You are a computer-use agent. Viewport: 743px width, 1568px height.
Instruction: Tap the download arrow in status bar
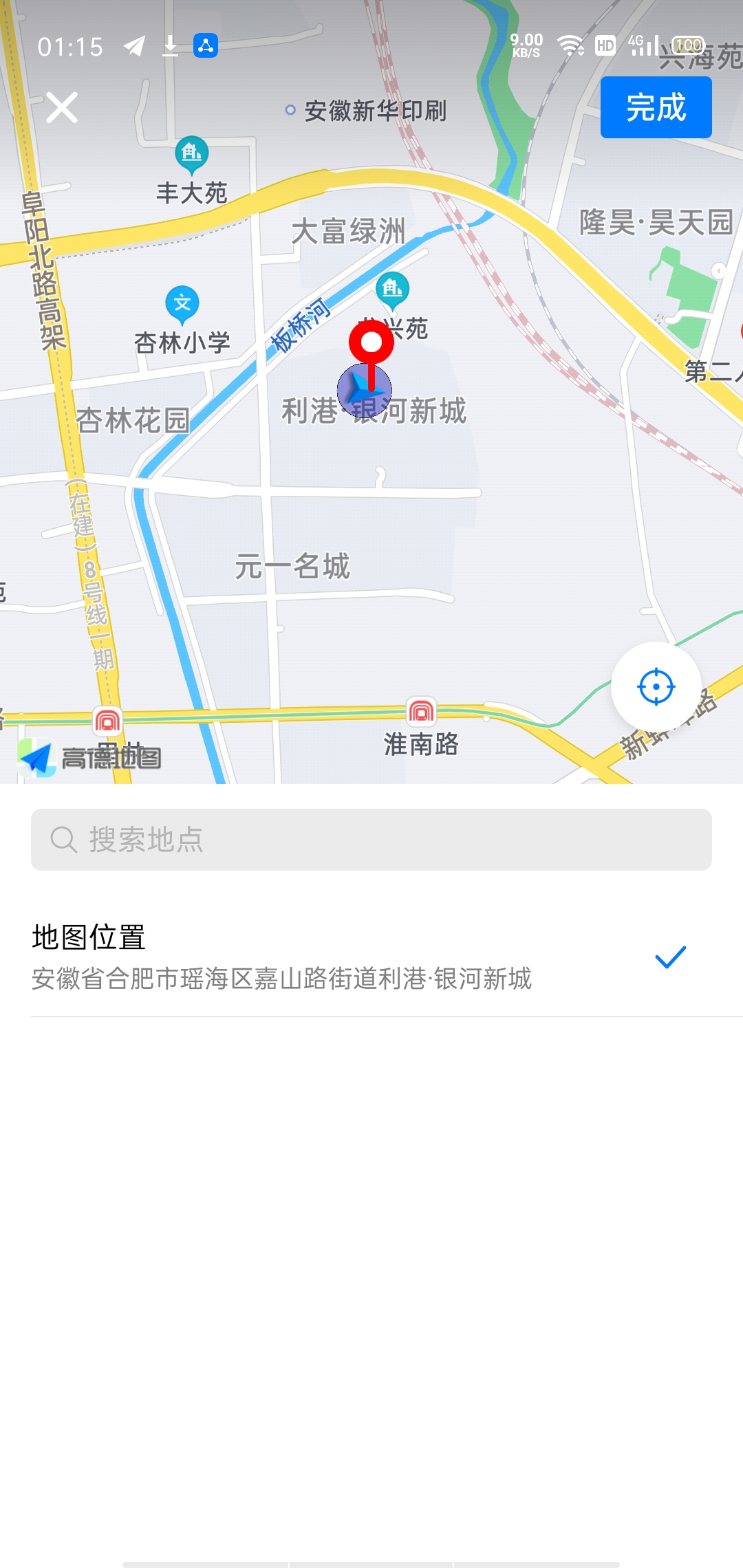click(x=169, y=45)
